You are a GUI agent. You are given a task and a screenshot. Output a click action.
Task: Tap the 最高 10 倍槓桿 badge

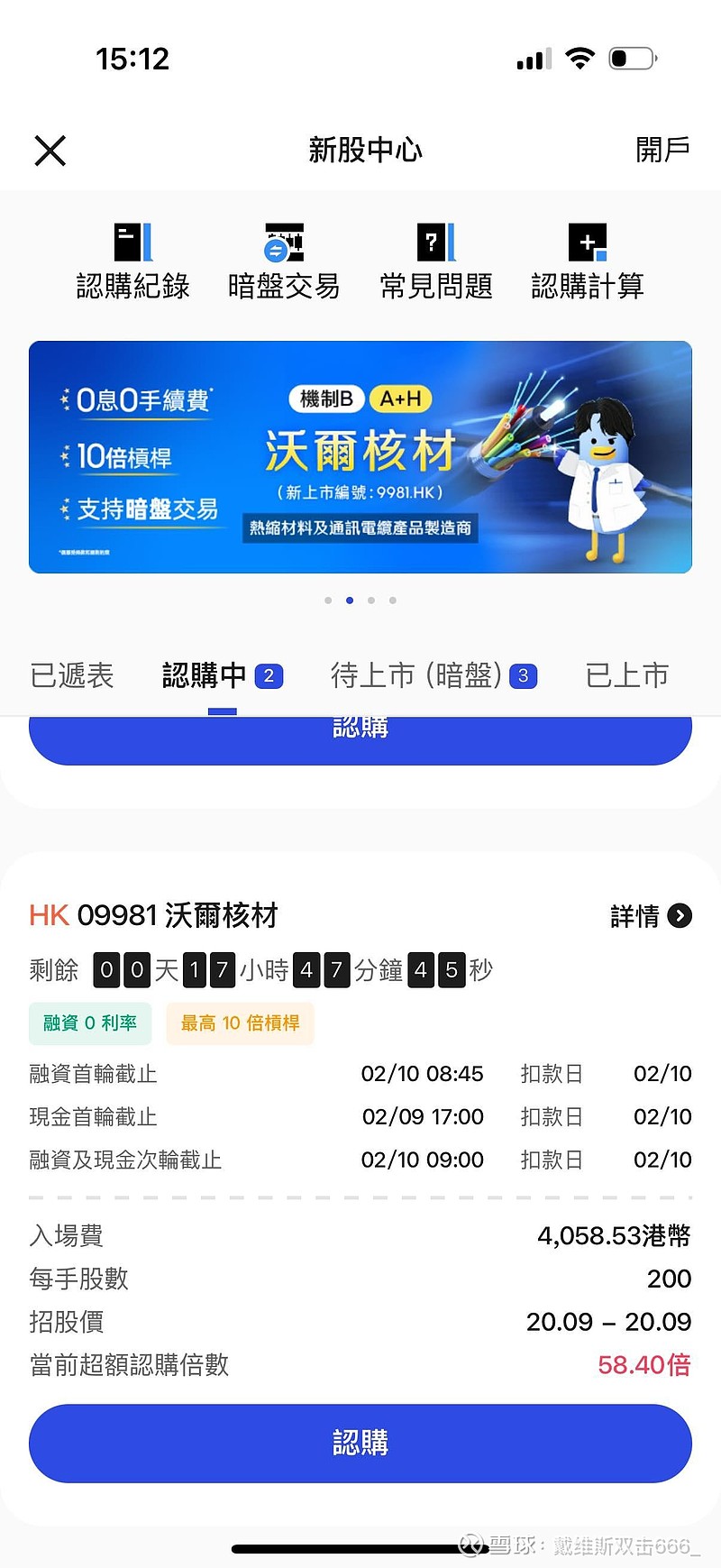pyautogui.click(x=240, y=1023)
